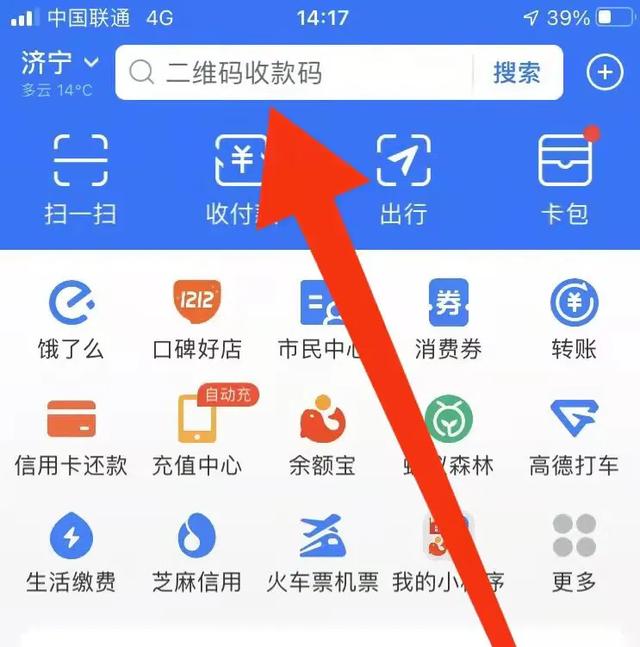Open 高德打车
The image size is (640, 647).
[574, 434]
